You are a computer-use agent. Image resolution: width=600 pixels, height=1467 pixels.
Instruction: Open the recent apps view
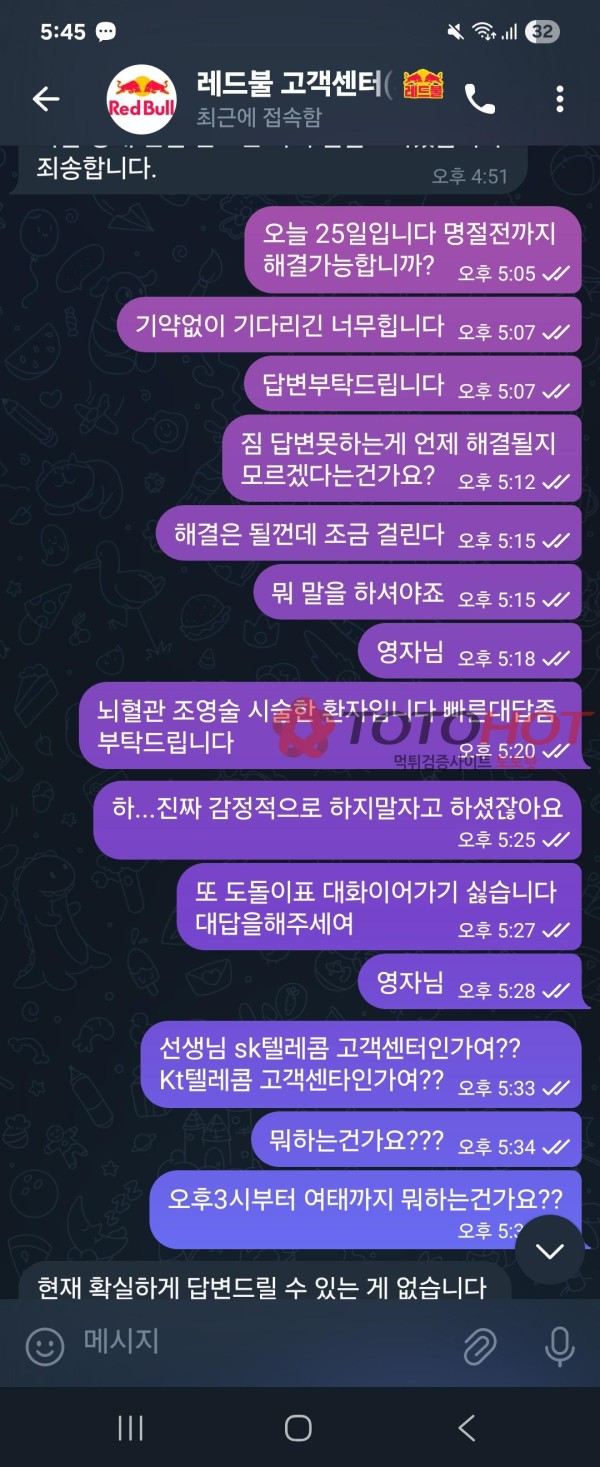(x=131, y=1428)
